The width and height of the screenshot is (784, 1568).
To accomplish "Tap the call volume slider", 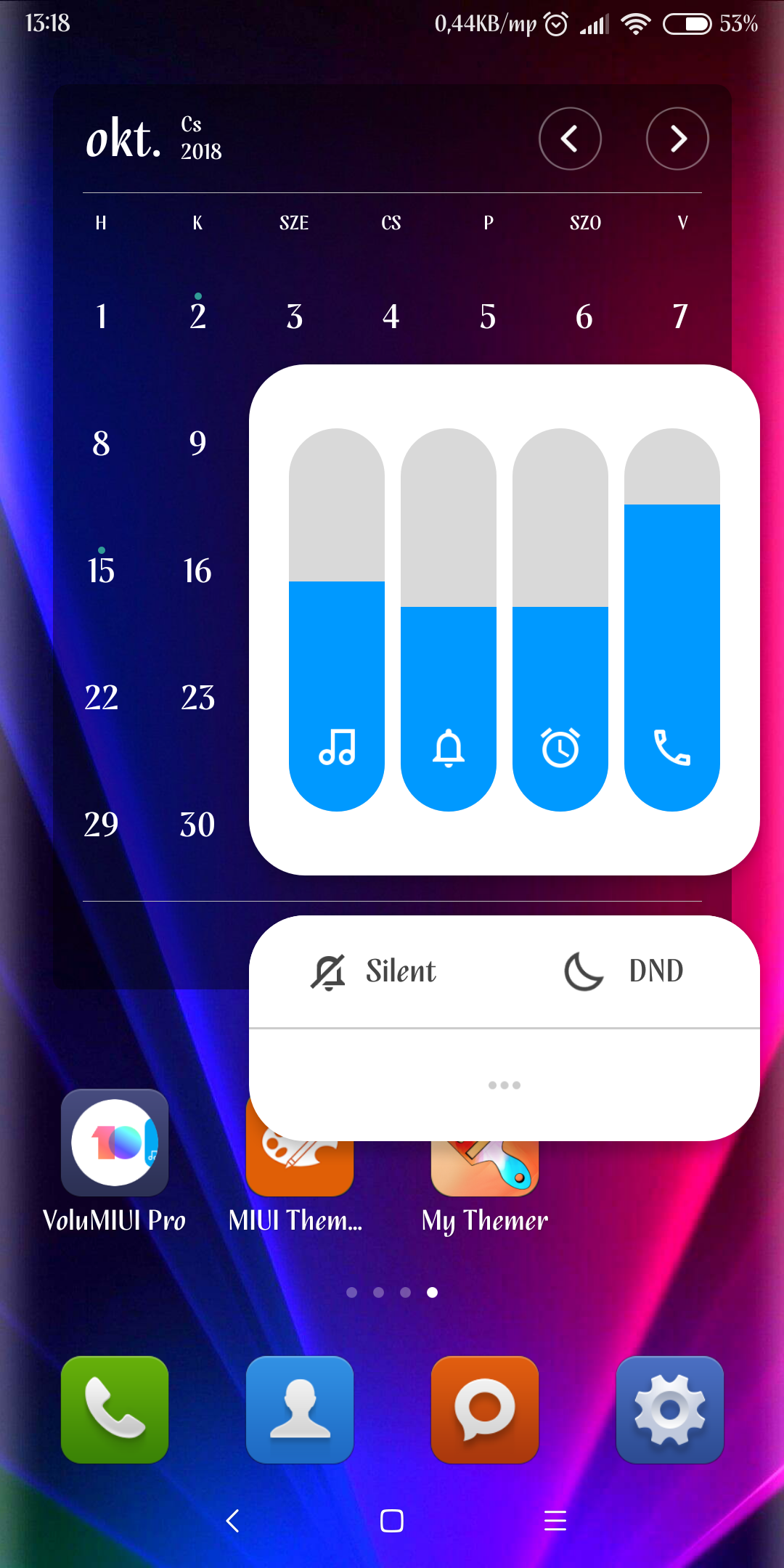I will [x=672, y=619].
